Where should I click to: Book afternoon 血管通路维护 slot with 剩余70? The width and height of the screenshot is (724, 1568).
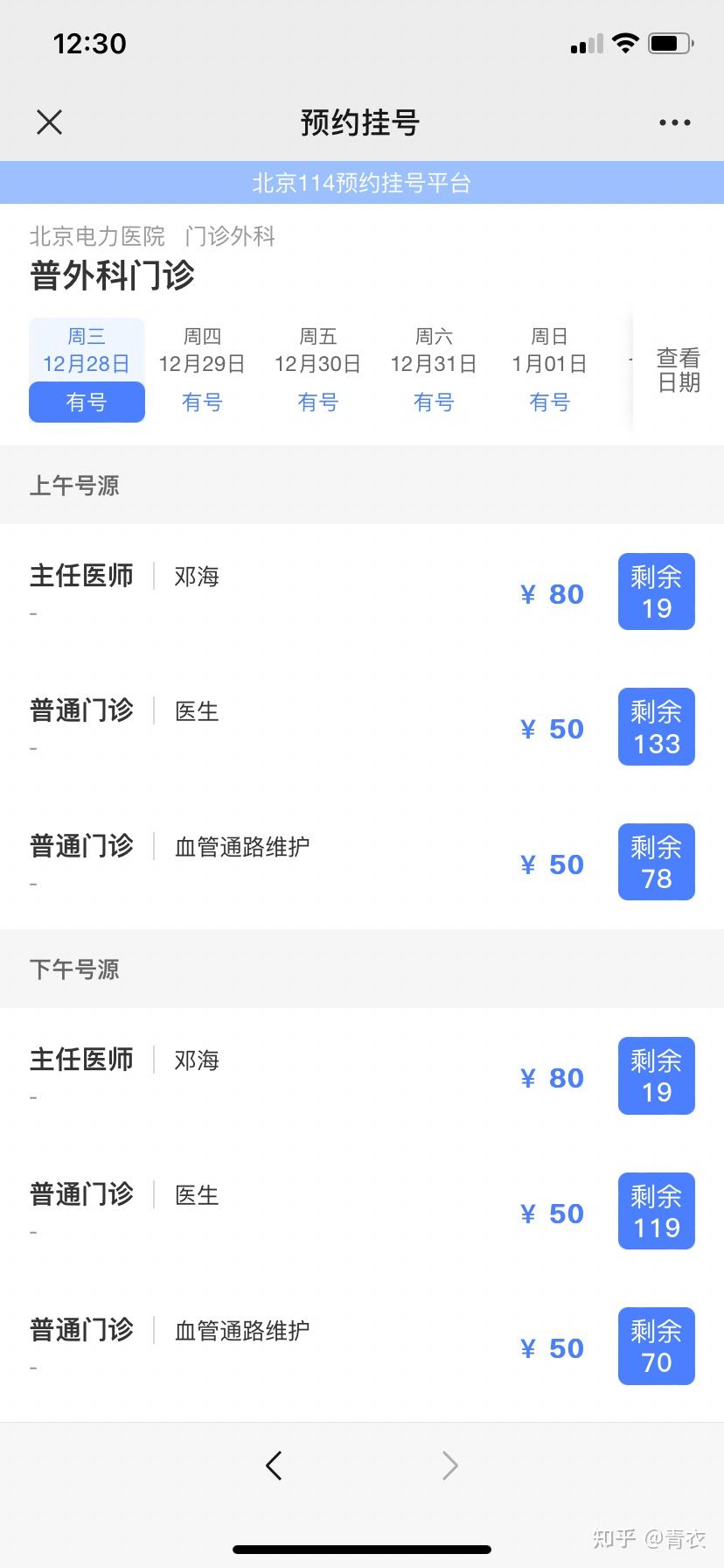(656, 1346)
